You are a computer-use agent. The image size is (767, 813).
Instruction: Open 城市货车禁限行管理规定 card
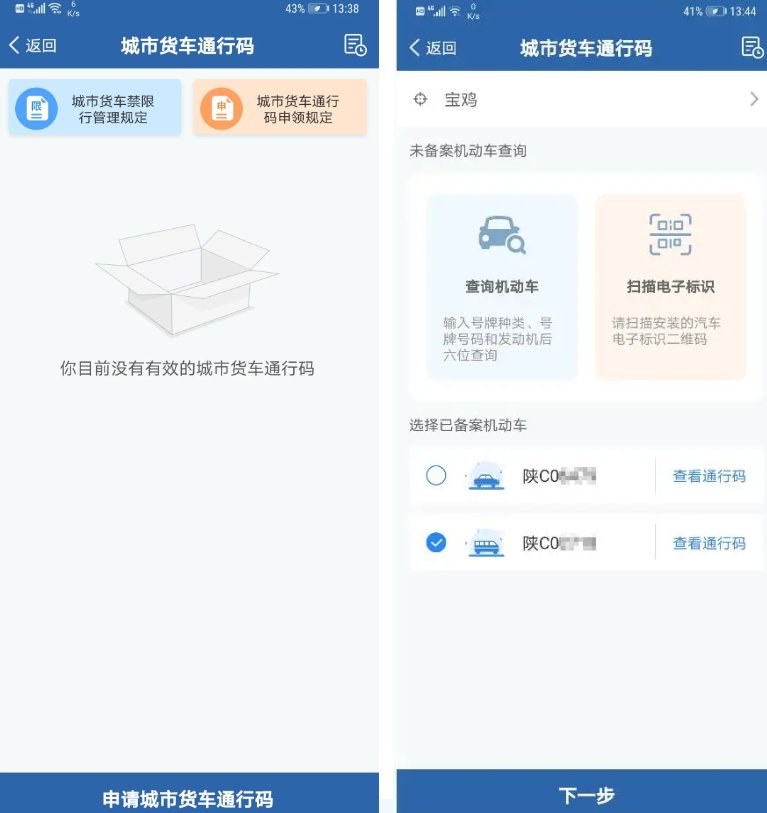click(x=95, y=108)
